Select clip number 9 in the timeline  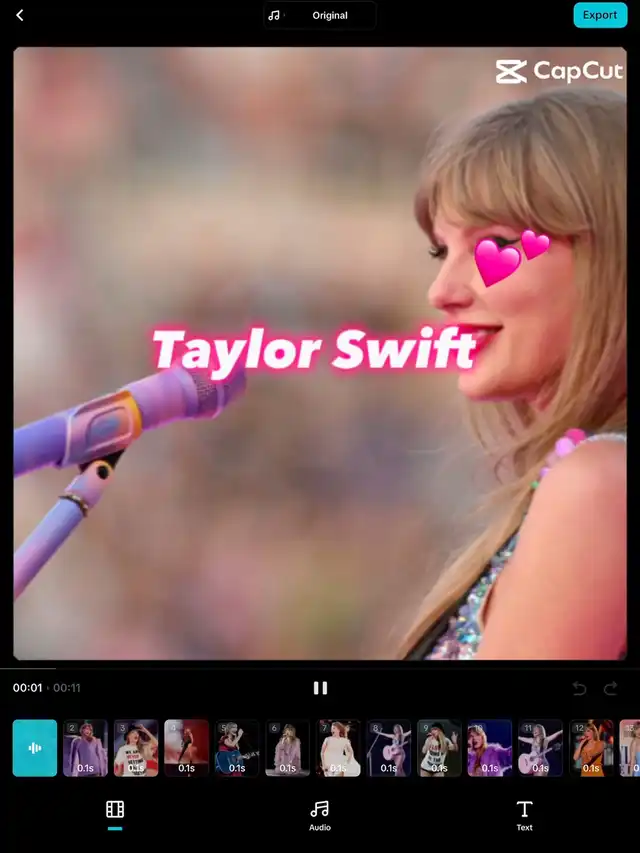tap(440, 748)
